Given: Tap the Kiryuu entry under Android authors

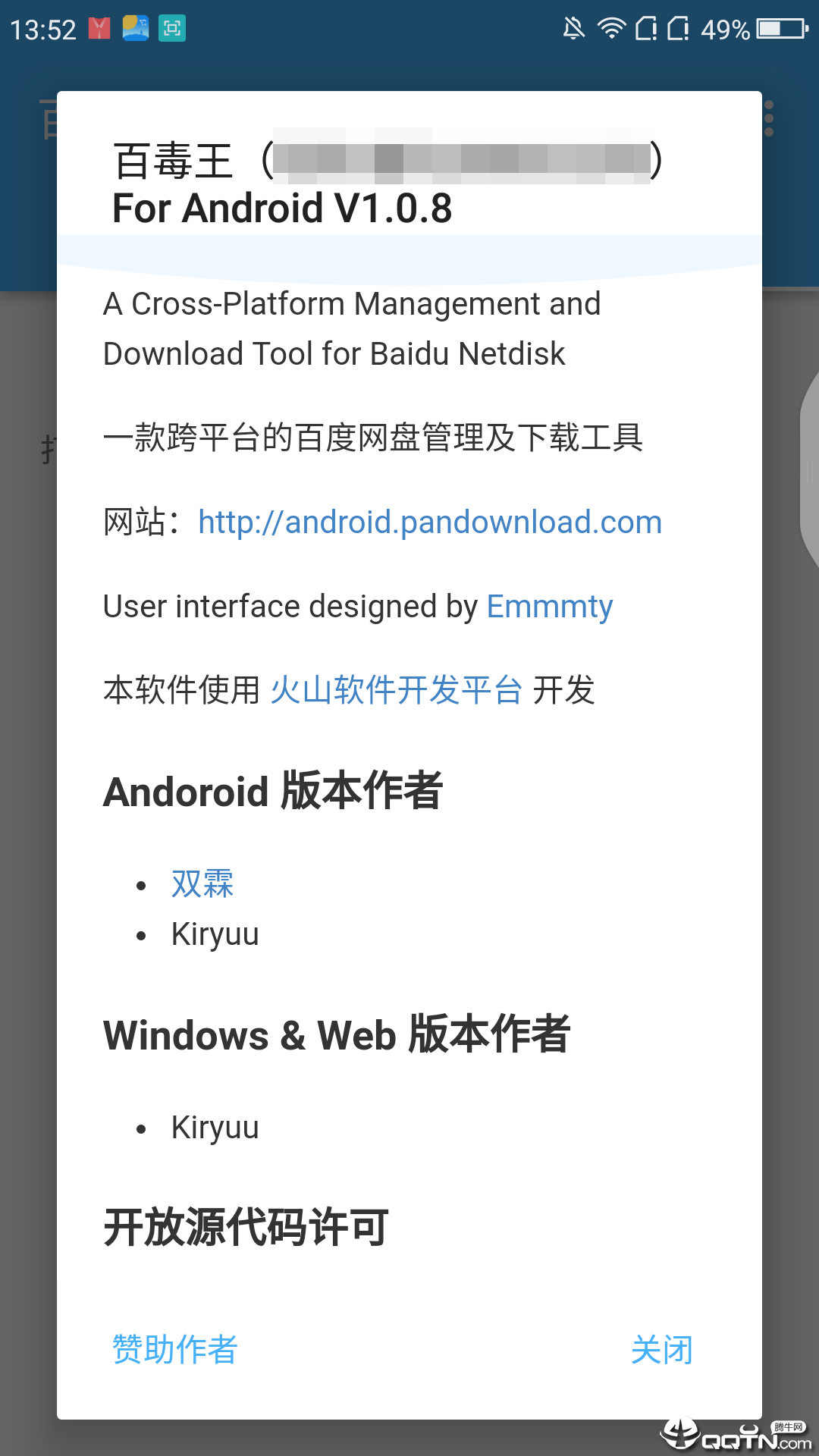Looking at the screenshot, I should pyautogui.click(x=215, y=934).
